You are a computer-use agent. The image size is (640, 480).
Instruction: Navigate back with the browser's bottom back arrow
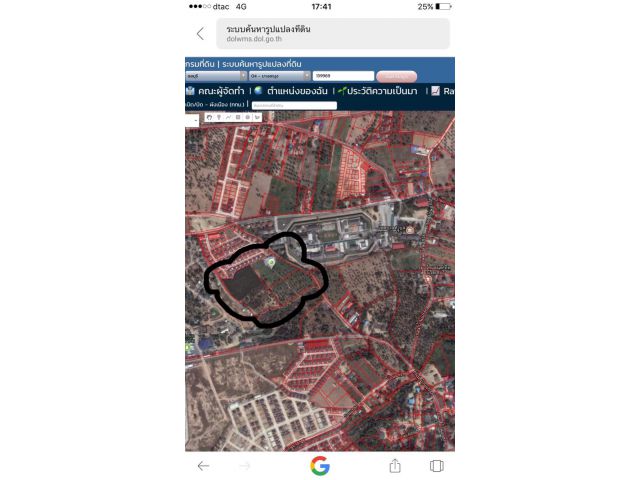(203, 466)
